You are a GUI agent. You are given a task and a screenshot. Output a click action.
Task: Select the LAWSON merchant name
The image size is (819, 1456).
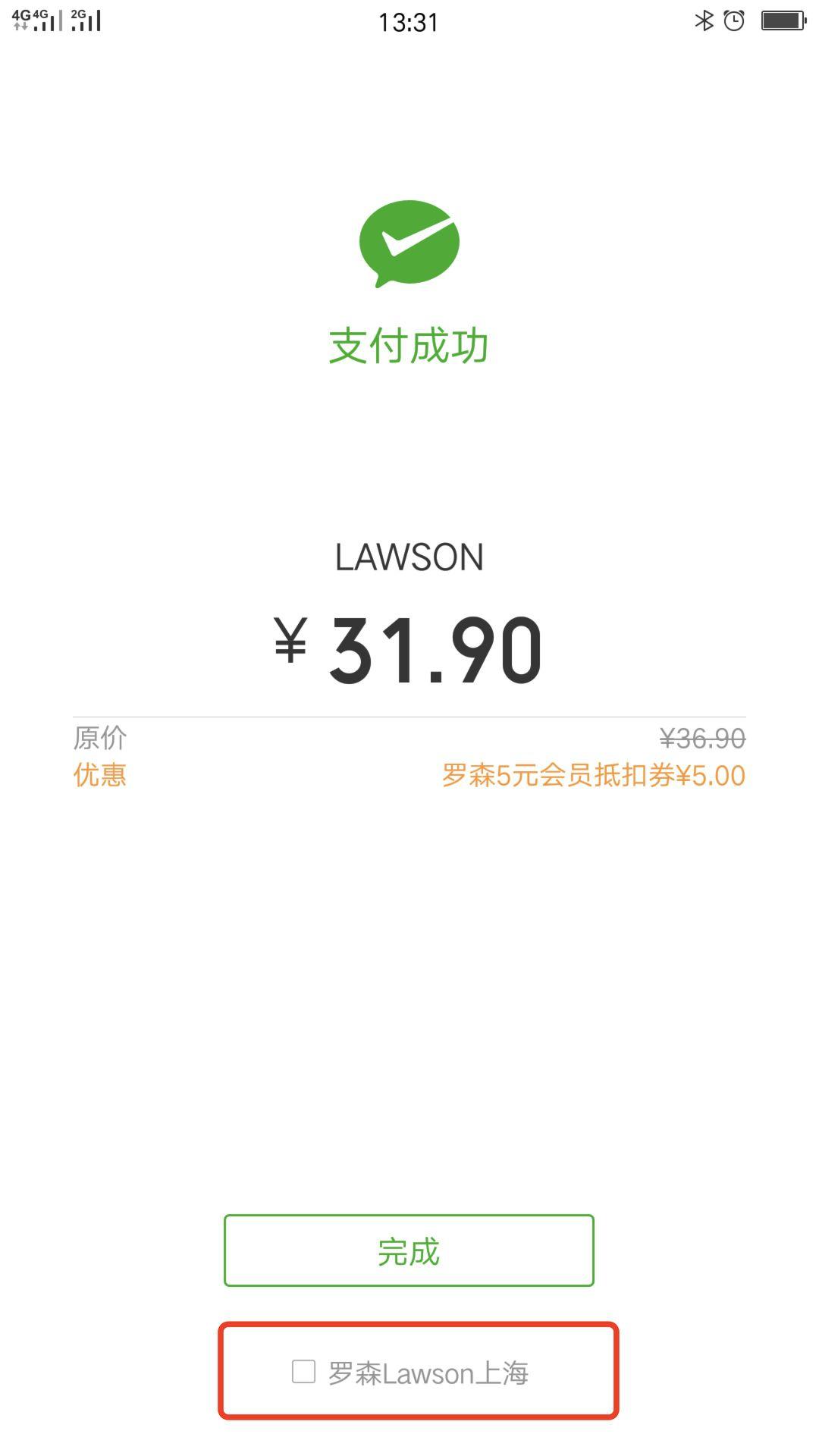click(409, 559)
